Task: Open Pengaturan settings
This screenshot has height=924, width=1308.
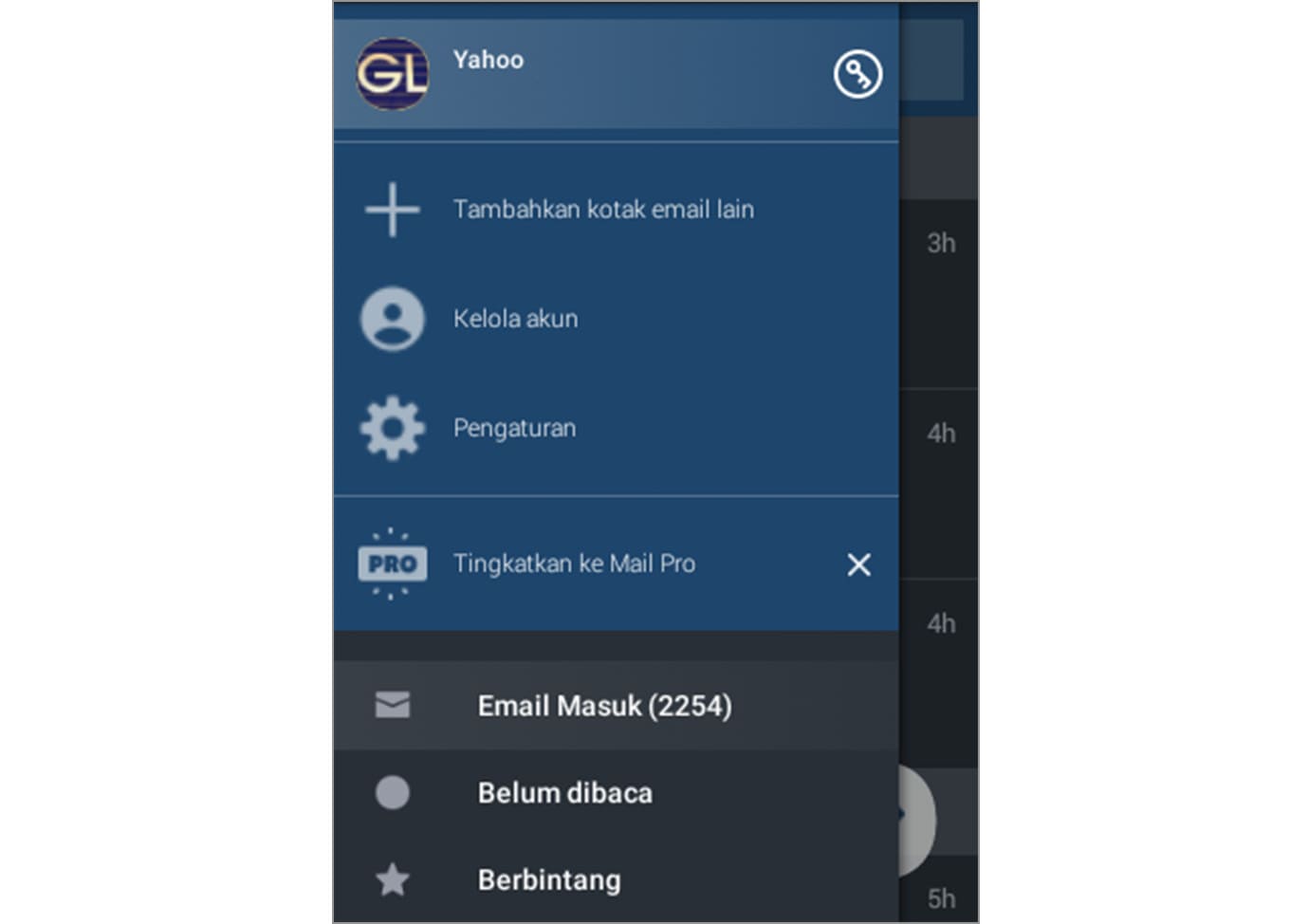Action: (514, 428)
